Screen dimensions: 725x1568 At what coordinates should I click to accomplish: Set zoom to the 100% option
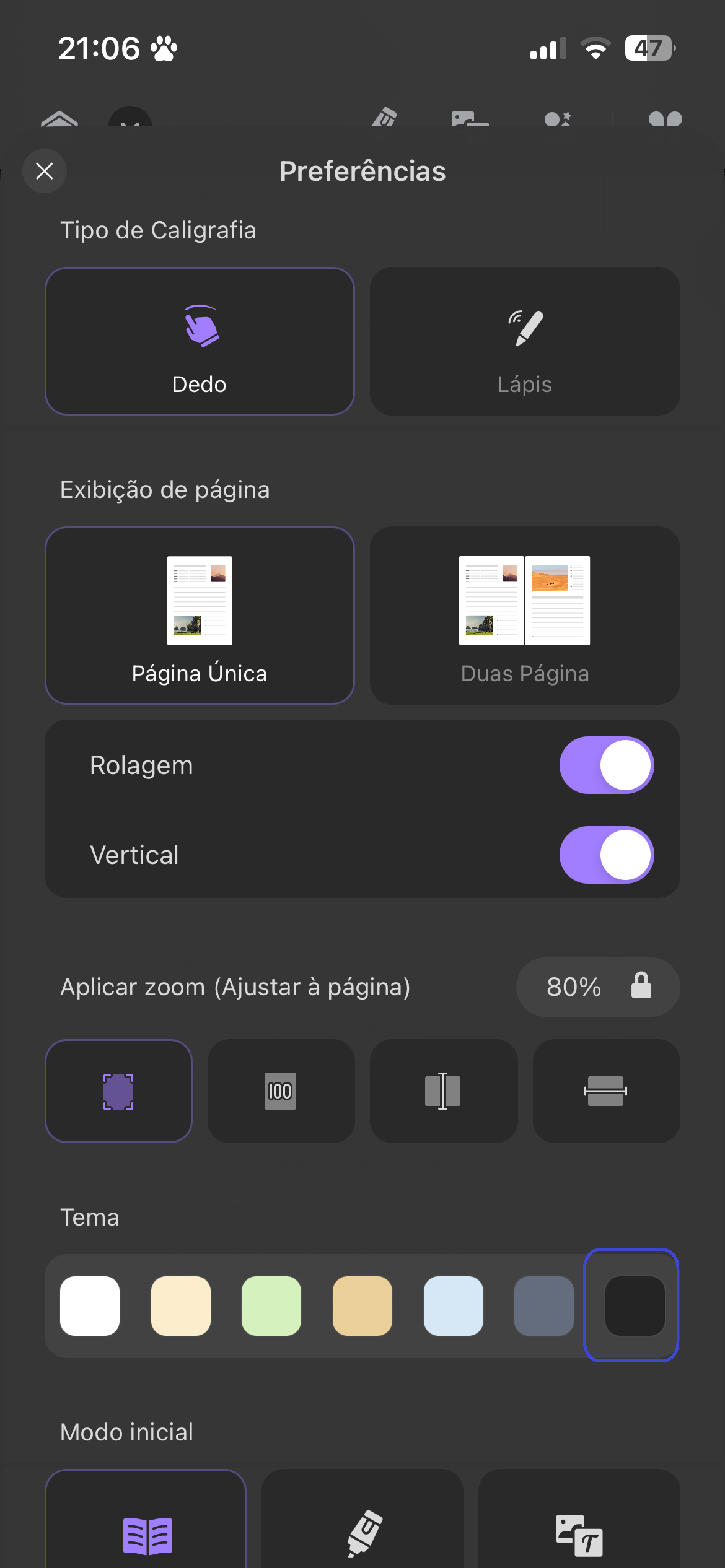click(x=281, y=1091)
